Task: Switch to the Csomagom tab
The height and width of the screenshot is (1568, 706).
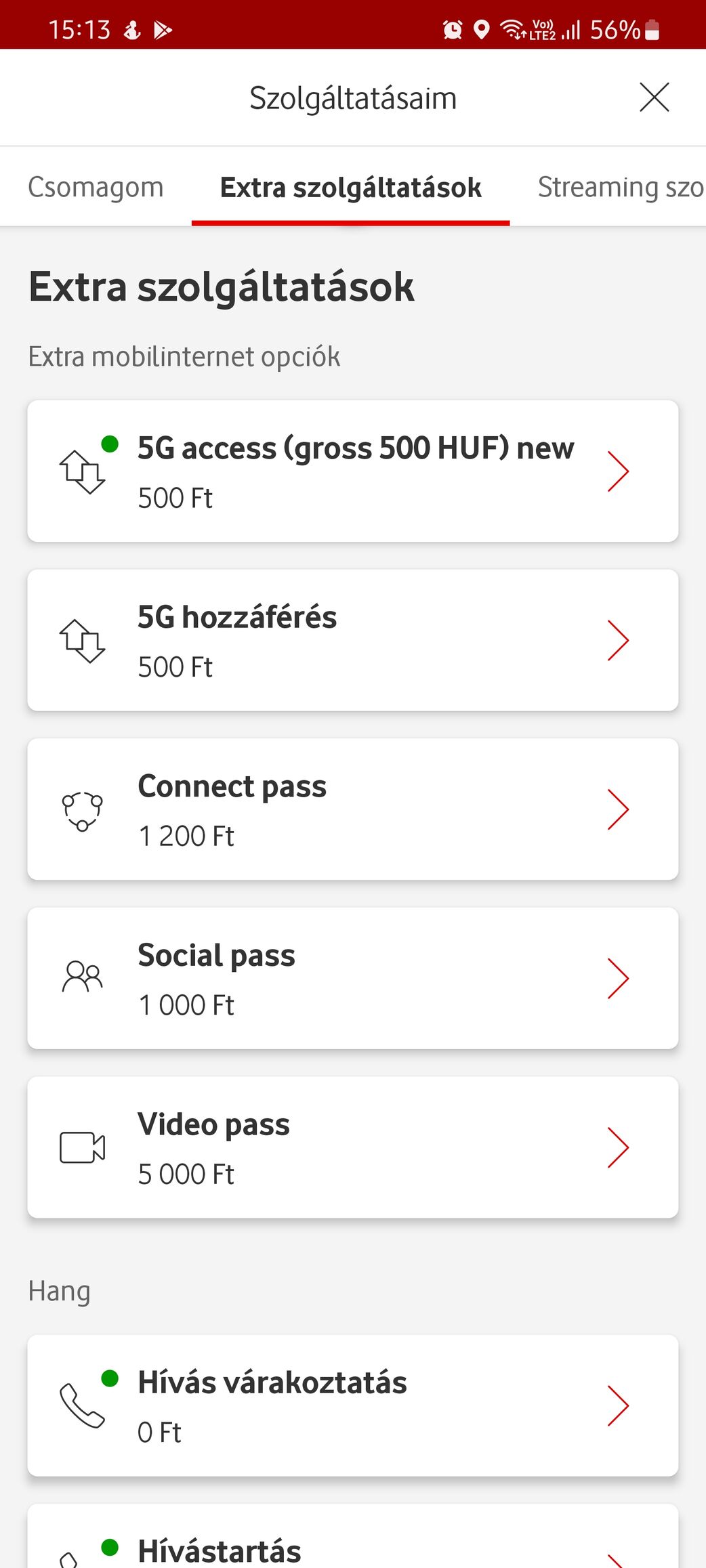Action: 96,187
